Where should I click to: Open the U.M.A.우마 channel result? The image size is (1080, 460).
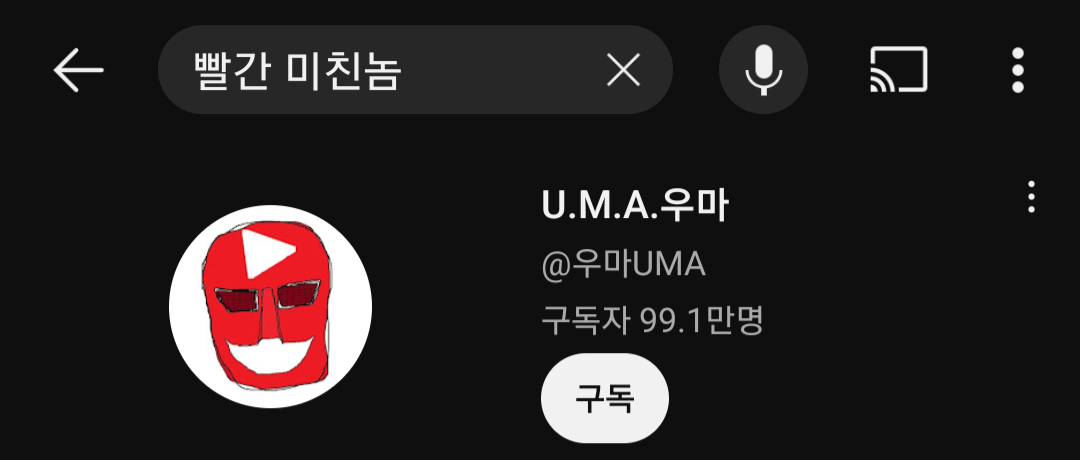pyautogui.click(x=636, y=207)
